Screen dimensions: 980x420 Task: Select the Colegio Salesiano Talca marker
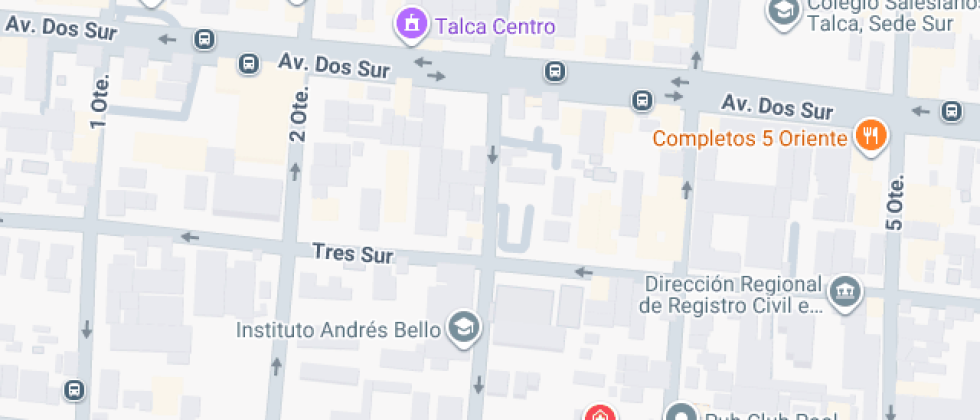(x=782, y=10)
